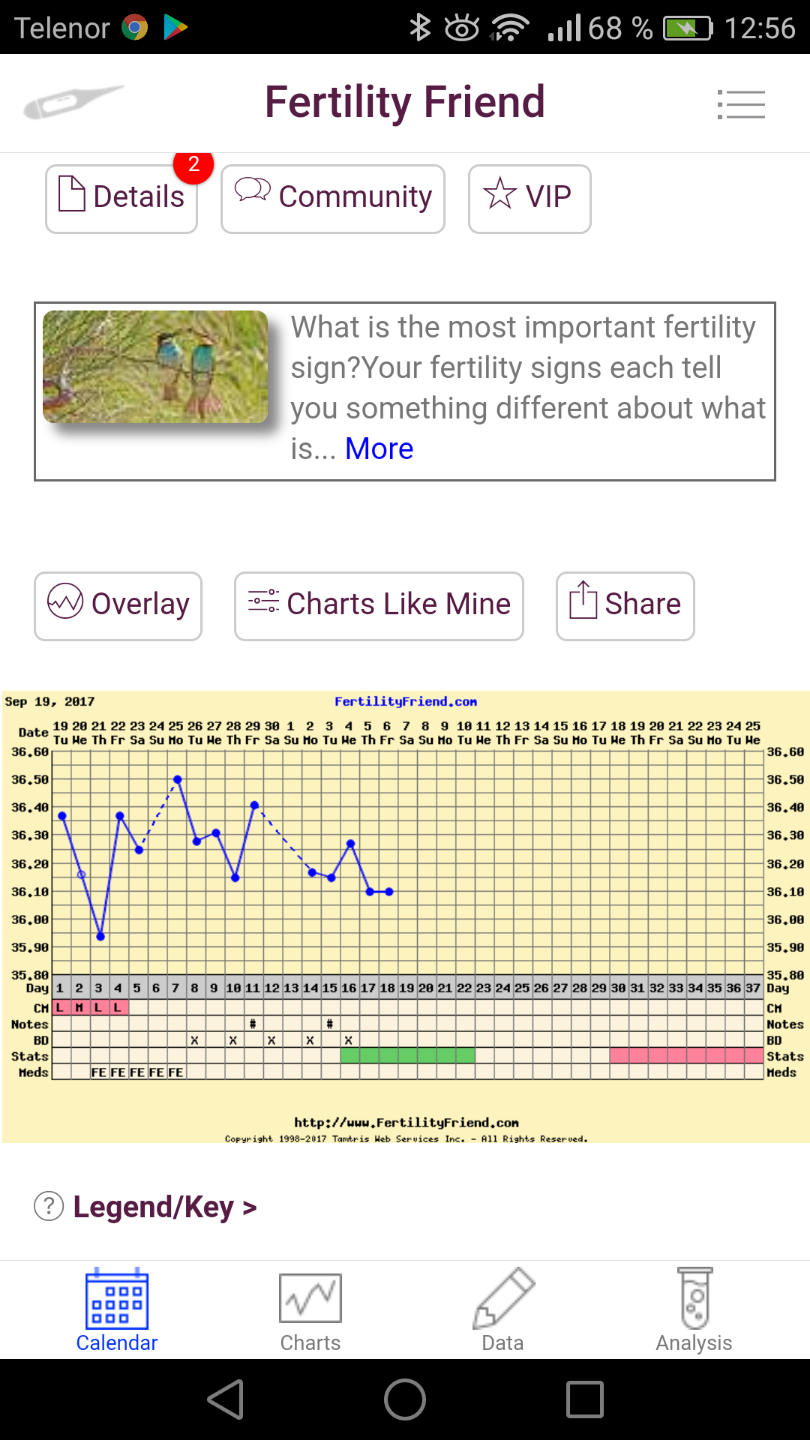The image size is (810, 1440).
Task: Expand the Legend/Key section
Action: (164, 1207)
